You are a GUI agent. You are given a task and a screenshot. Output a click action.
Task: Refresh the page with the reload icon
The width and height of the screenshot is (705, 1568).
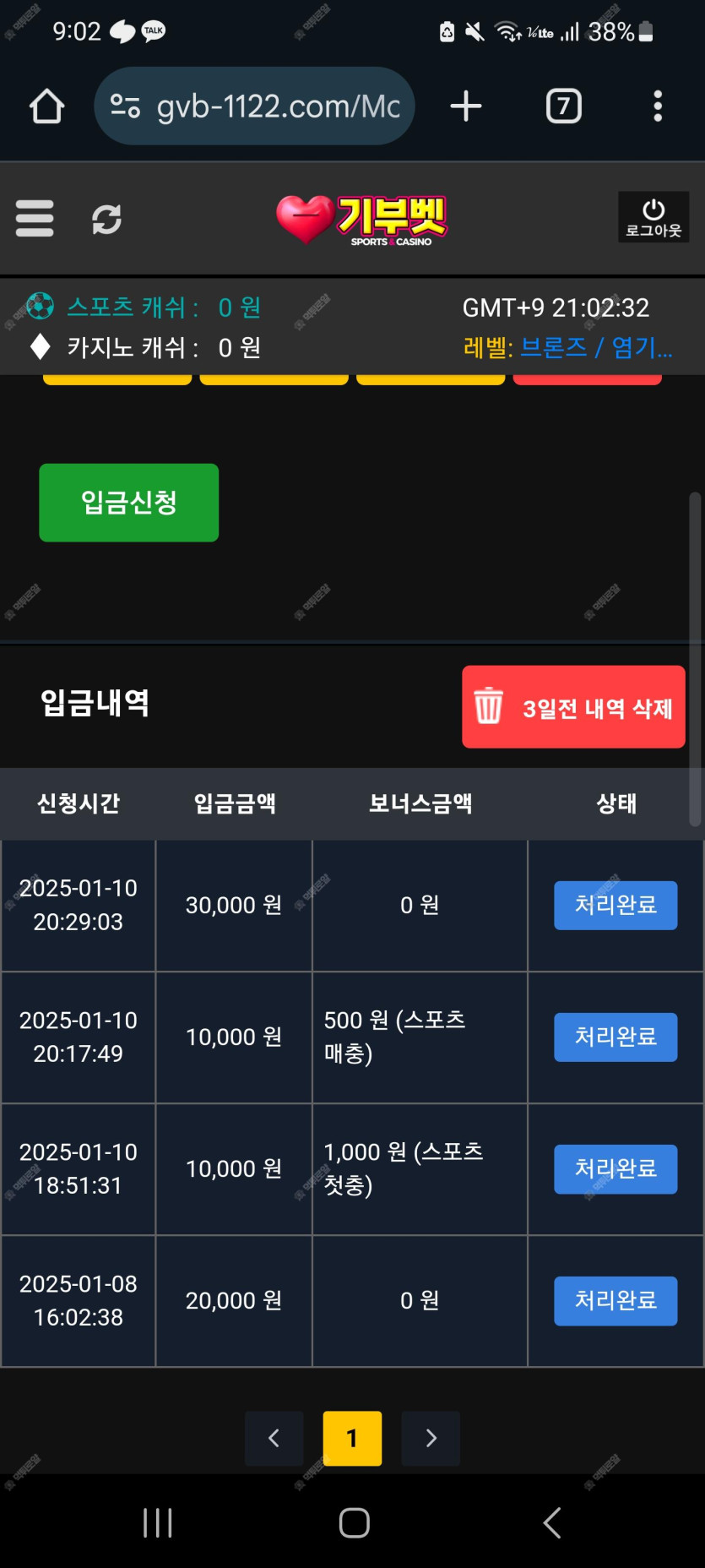click(106, 220)
